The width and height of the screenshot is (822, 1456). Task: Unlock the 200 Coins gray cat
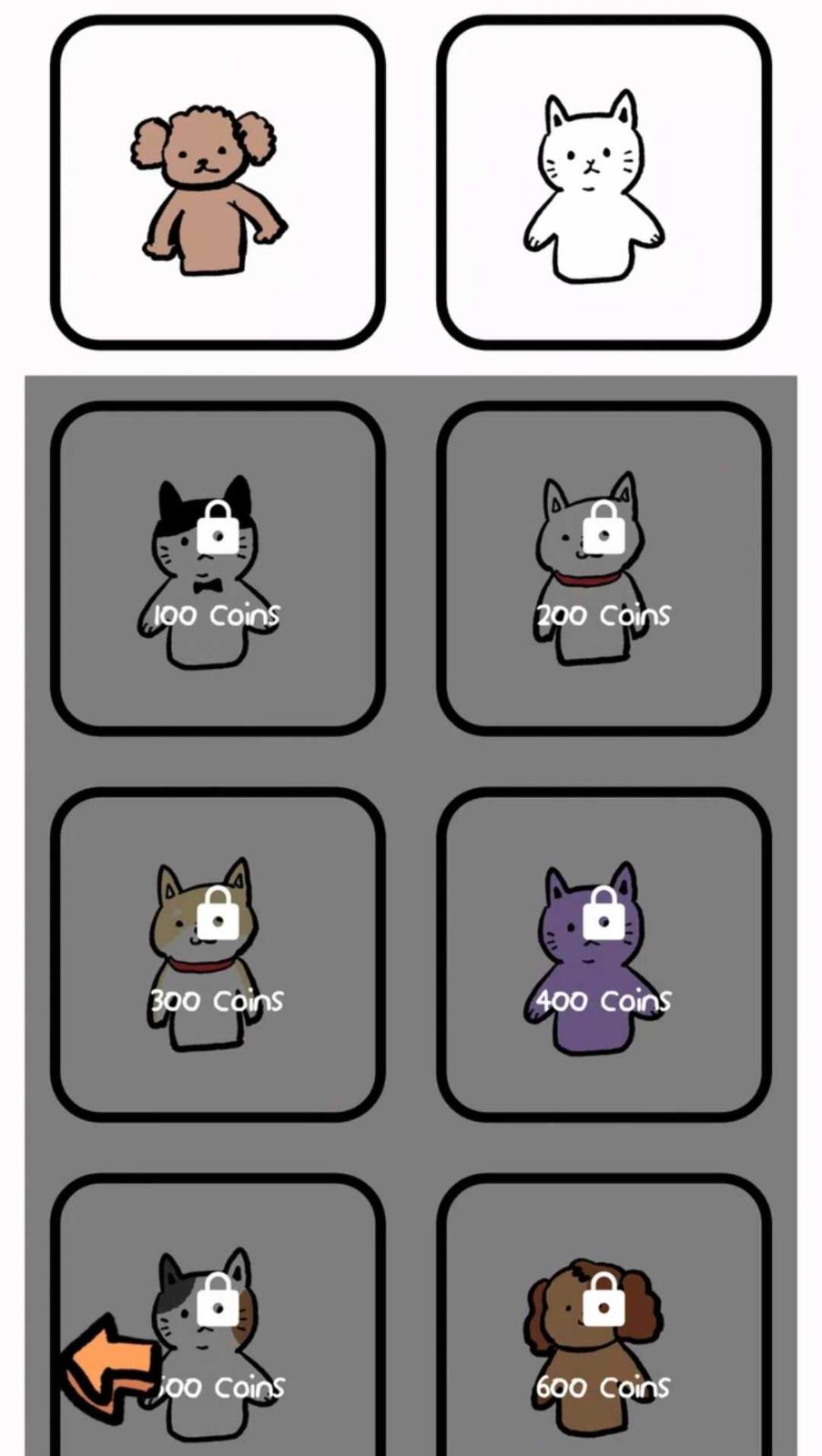pyautogui.click(x=604, y=569)
